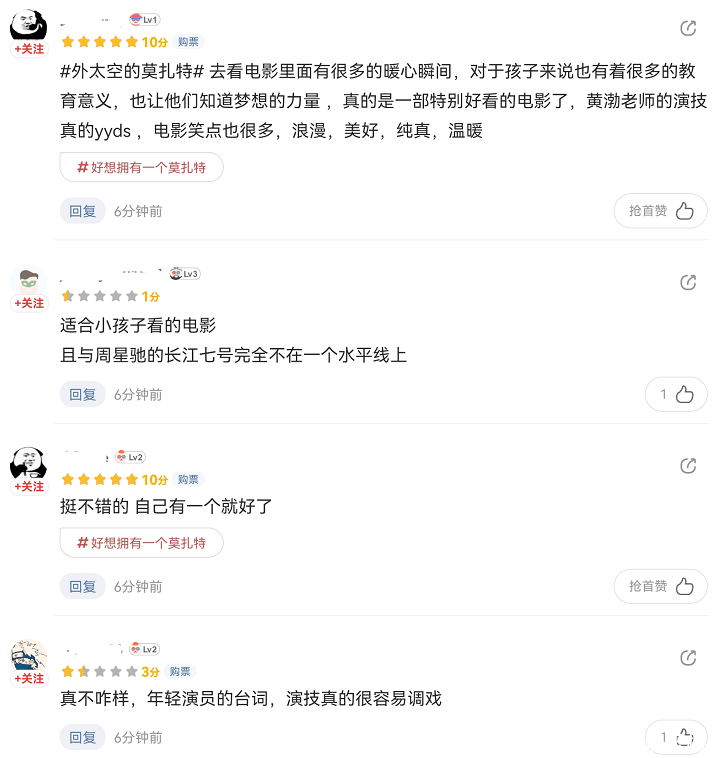Like the 真不咋样 review
Viewport: 713px width, 758px height.
point(677,738)
